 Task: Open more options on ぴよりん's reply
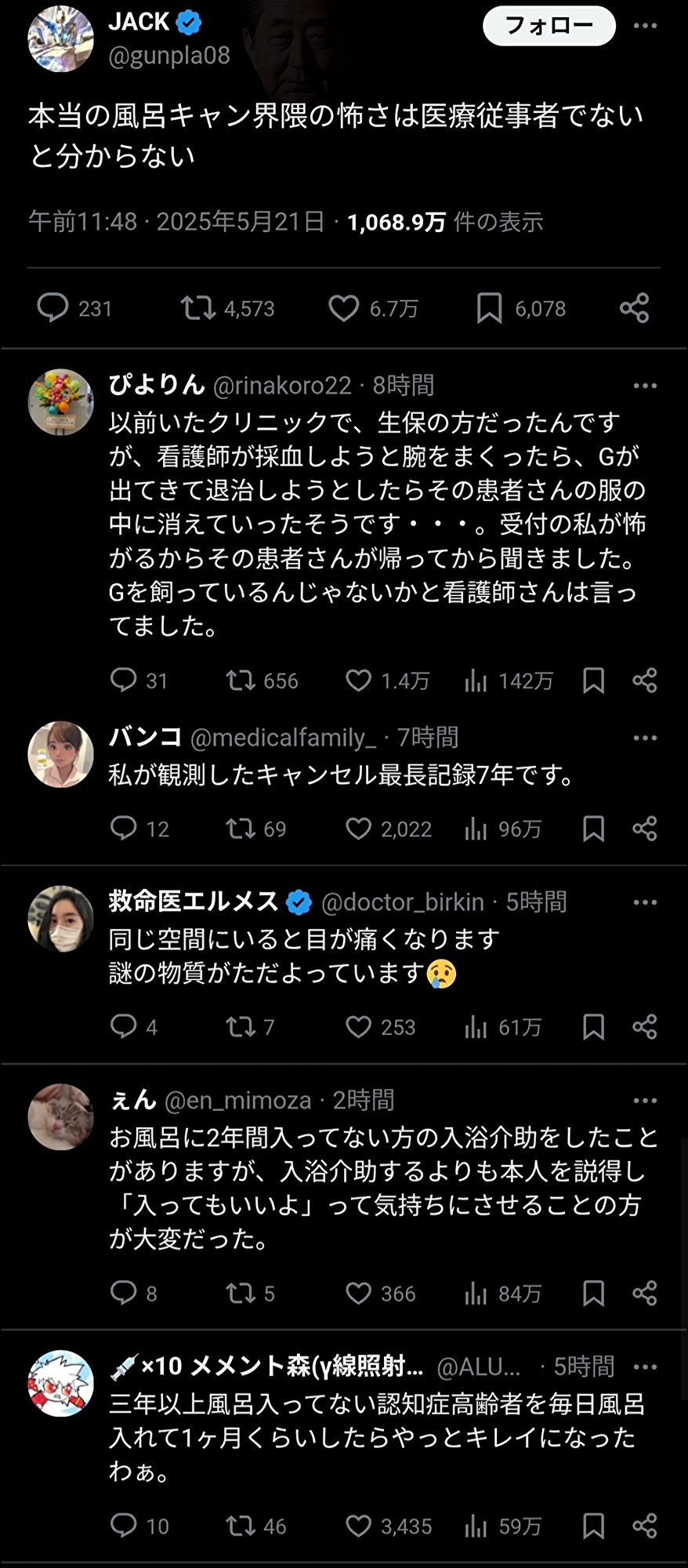tap(644, 386)
